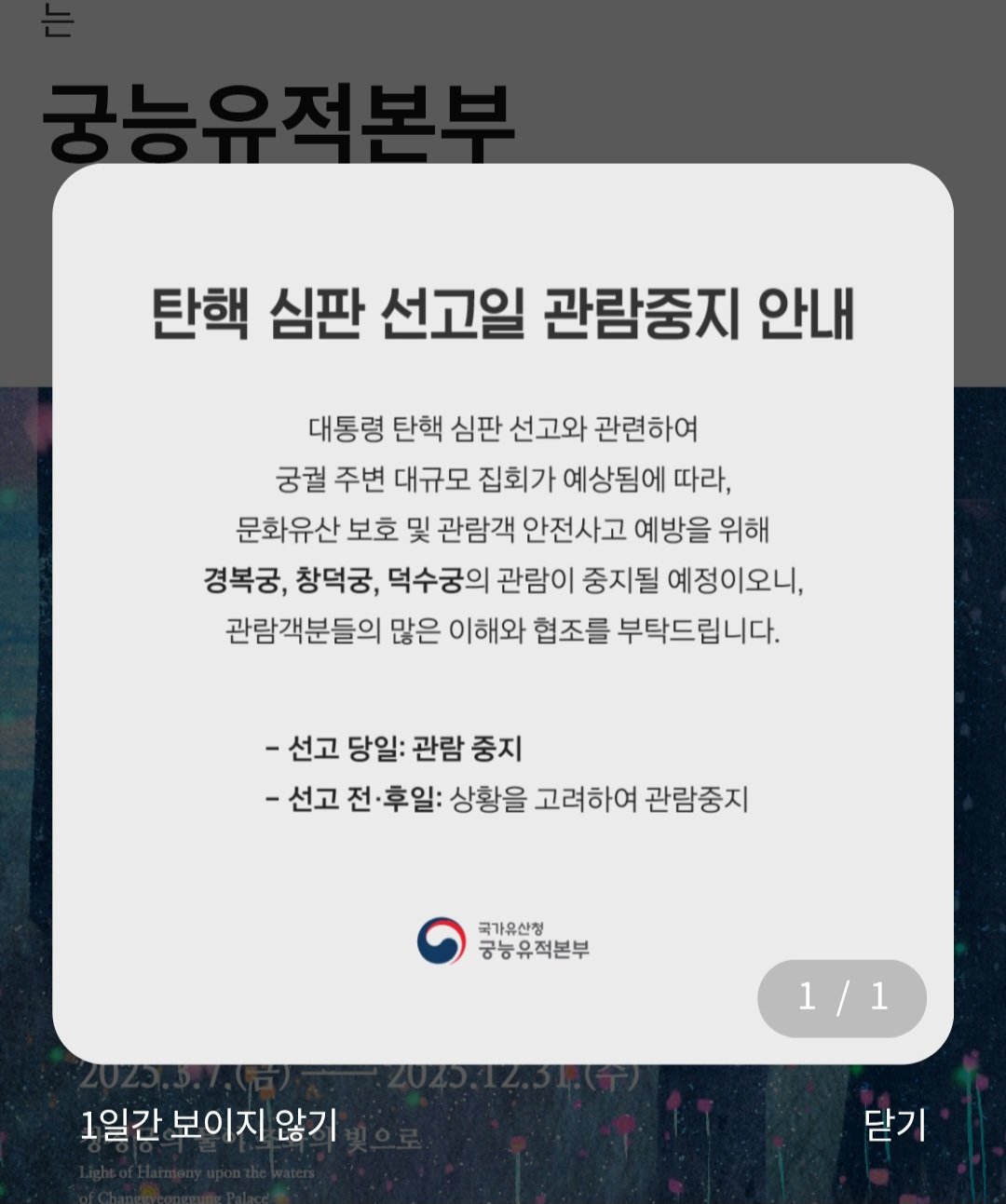
Task: Tap 1일간 보이지 않기 option
Action: coord(209,1125)
